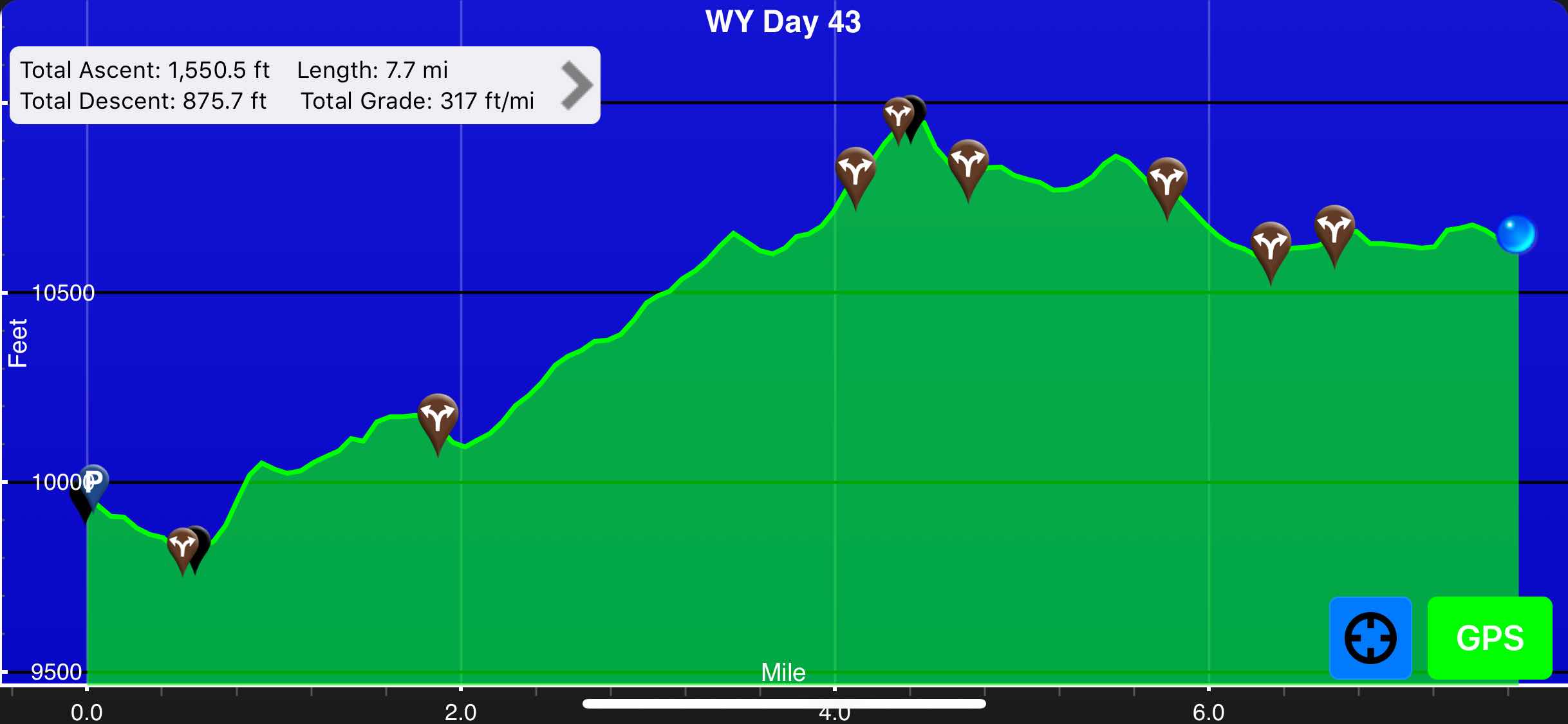Open the parking waypoint marker
1568x724 pixels.
point(94,483)
